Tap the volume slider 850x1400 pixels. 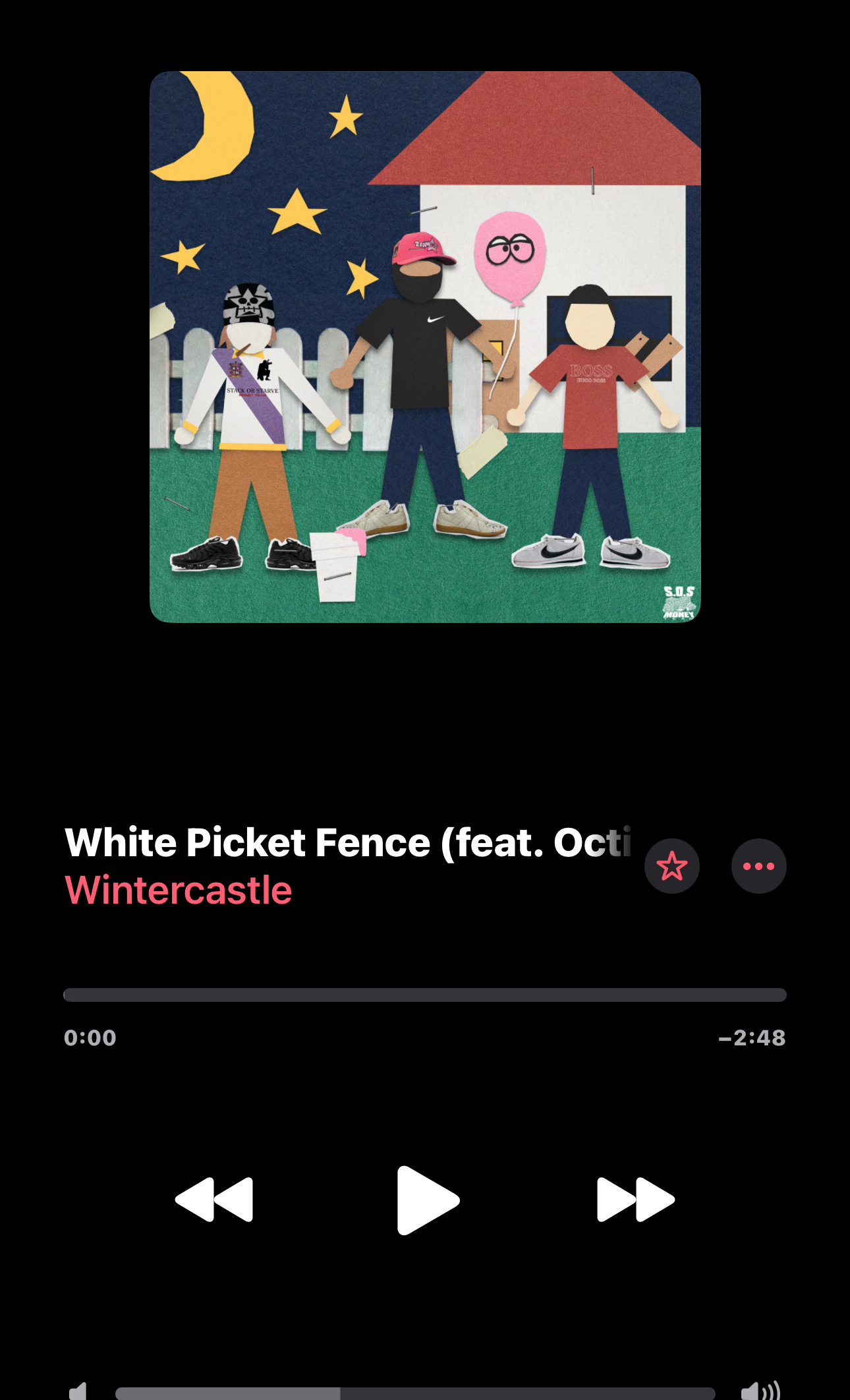click(x=415, y=1392)
